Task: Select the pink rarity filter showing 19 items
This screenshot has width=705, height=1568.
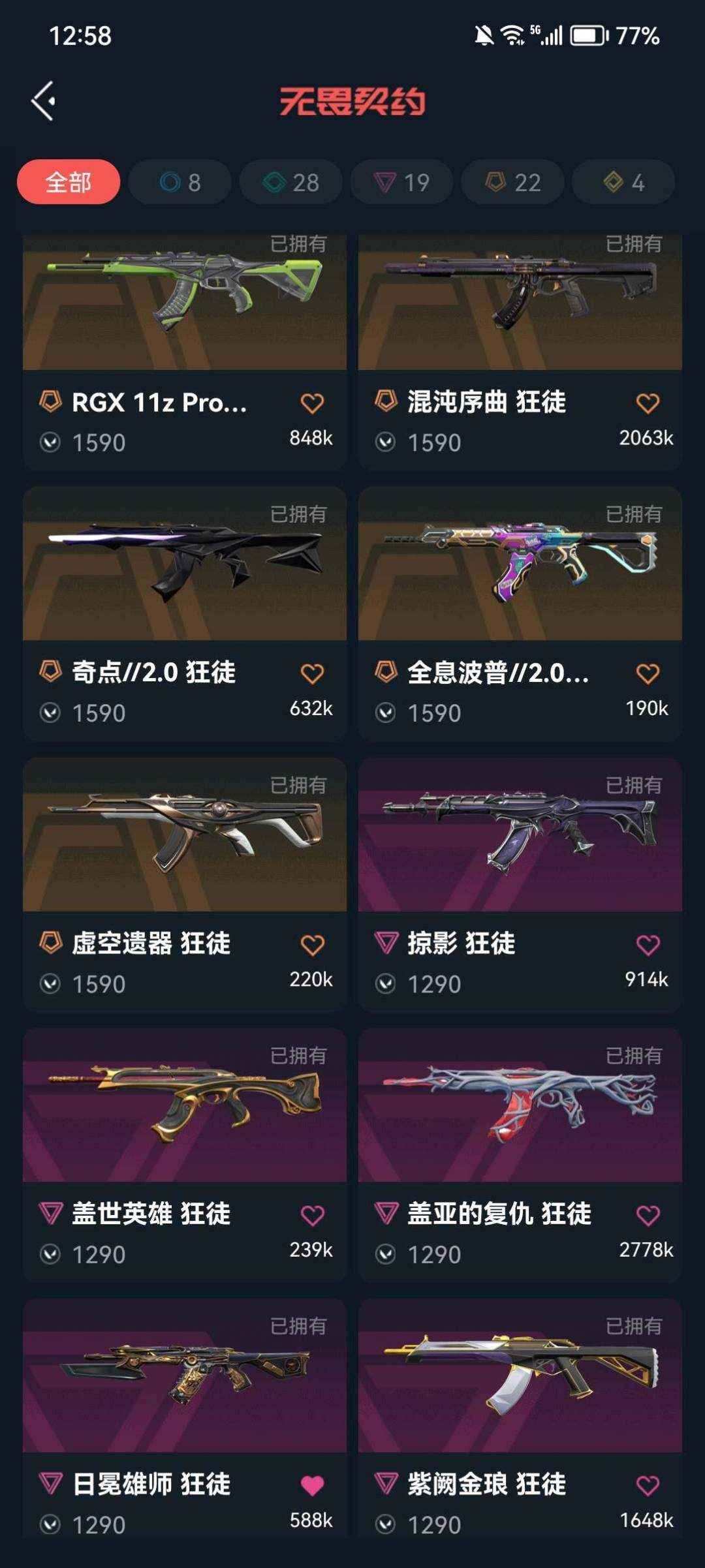Action: click(401, 183)
